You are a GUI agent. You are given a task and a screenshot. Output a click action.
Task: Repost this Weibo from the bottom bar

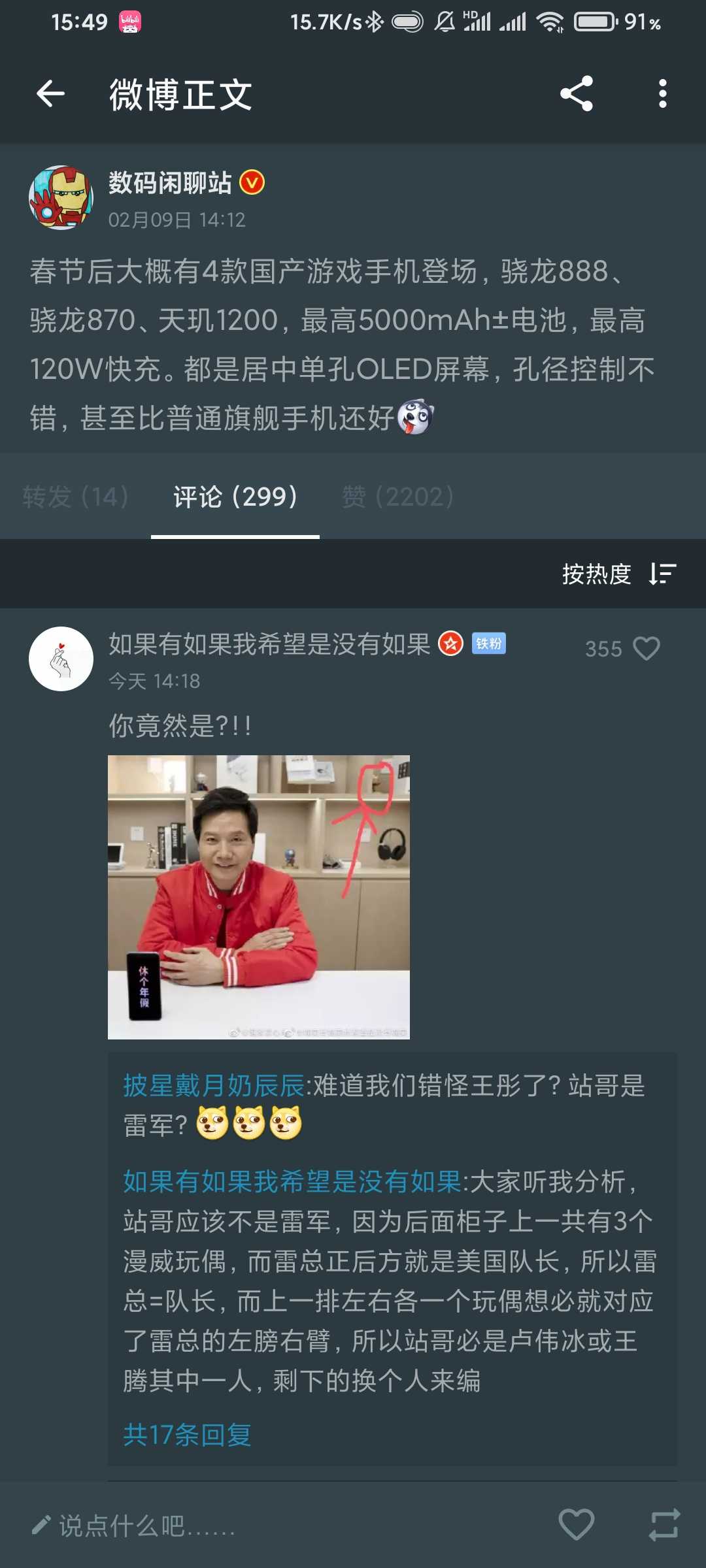[x=664, y=1525]
